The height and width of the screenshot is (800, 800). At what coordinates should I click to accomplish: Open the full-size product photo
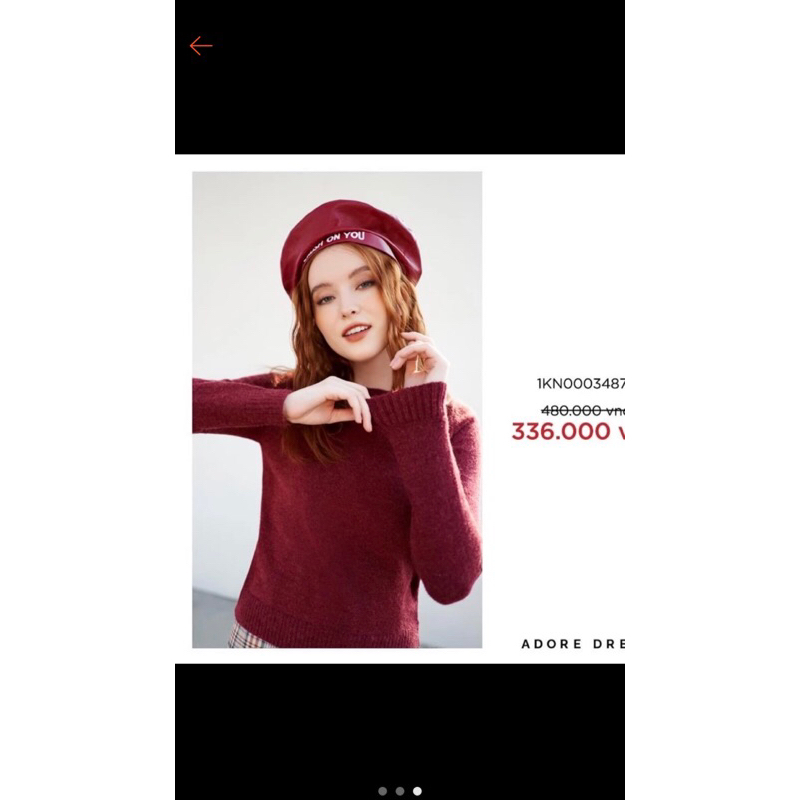pyautogui.click(x=337, y=410)
